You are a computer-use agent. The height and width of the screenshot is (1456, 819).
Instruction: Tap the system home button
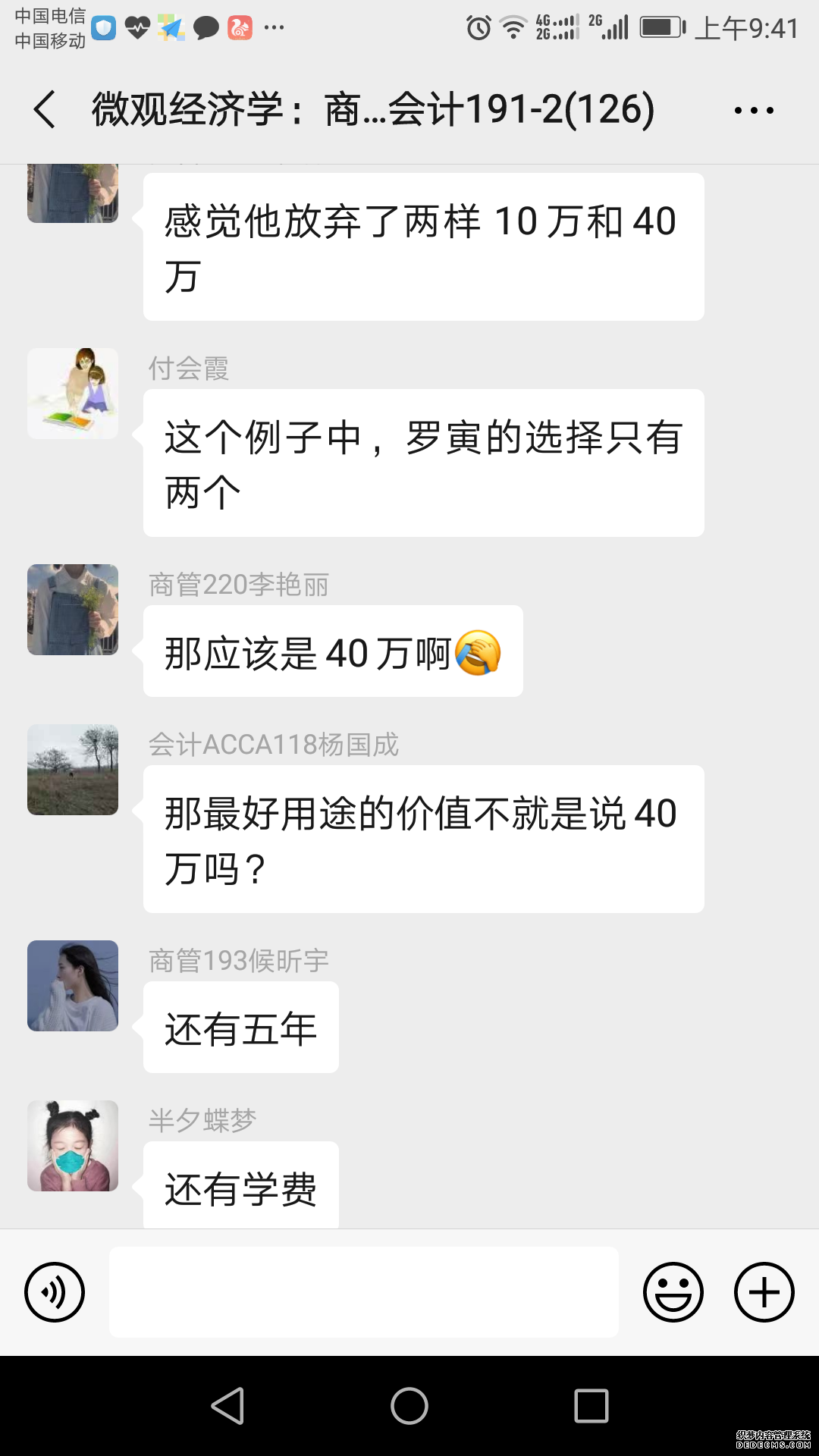(x=409, y=1406)
